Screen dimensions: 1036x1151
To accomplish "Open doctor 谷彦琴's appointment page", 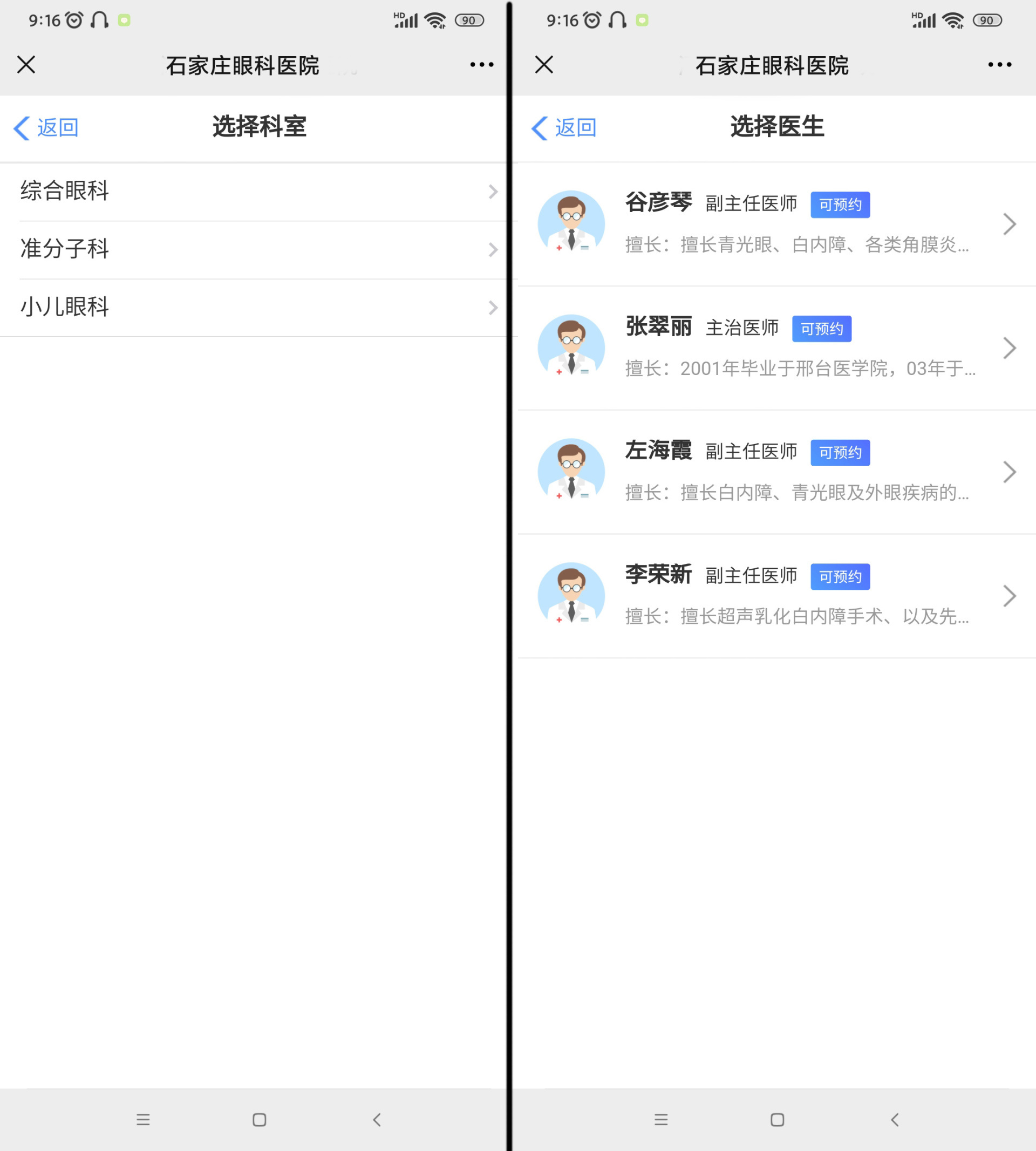I will coord(774,224).
